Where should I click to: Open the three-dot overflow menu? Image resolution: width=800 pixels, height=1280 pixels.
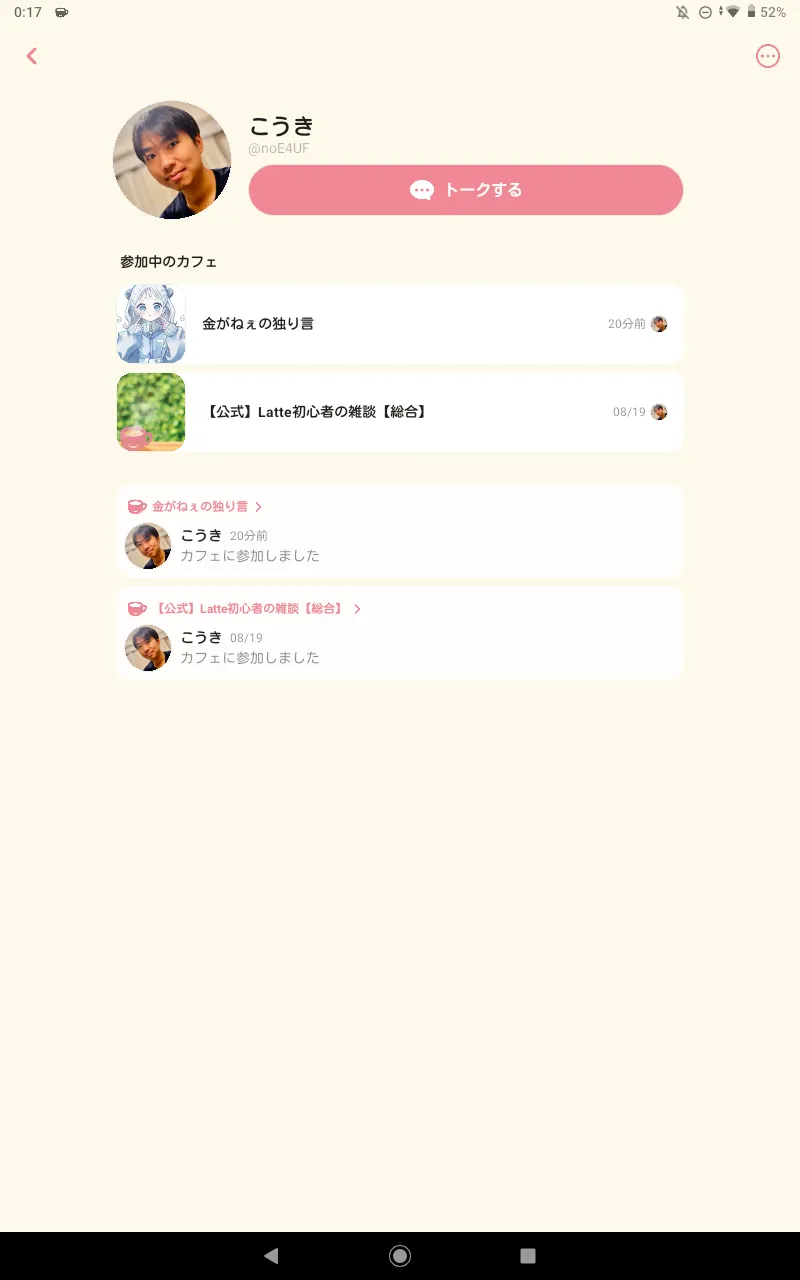click(x=767, y=56)
